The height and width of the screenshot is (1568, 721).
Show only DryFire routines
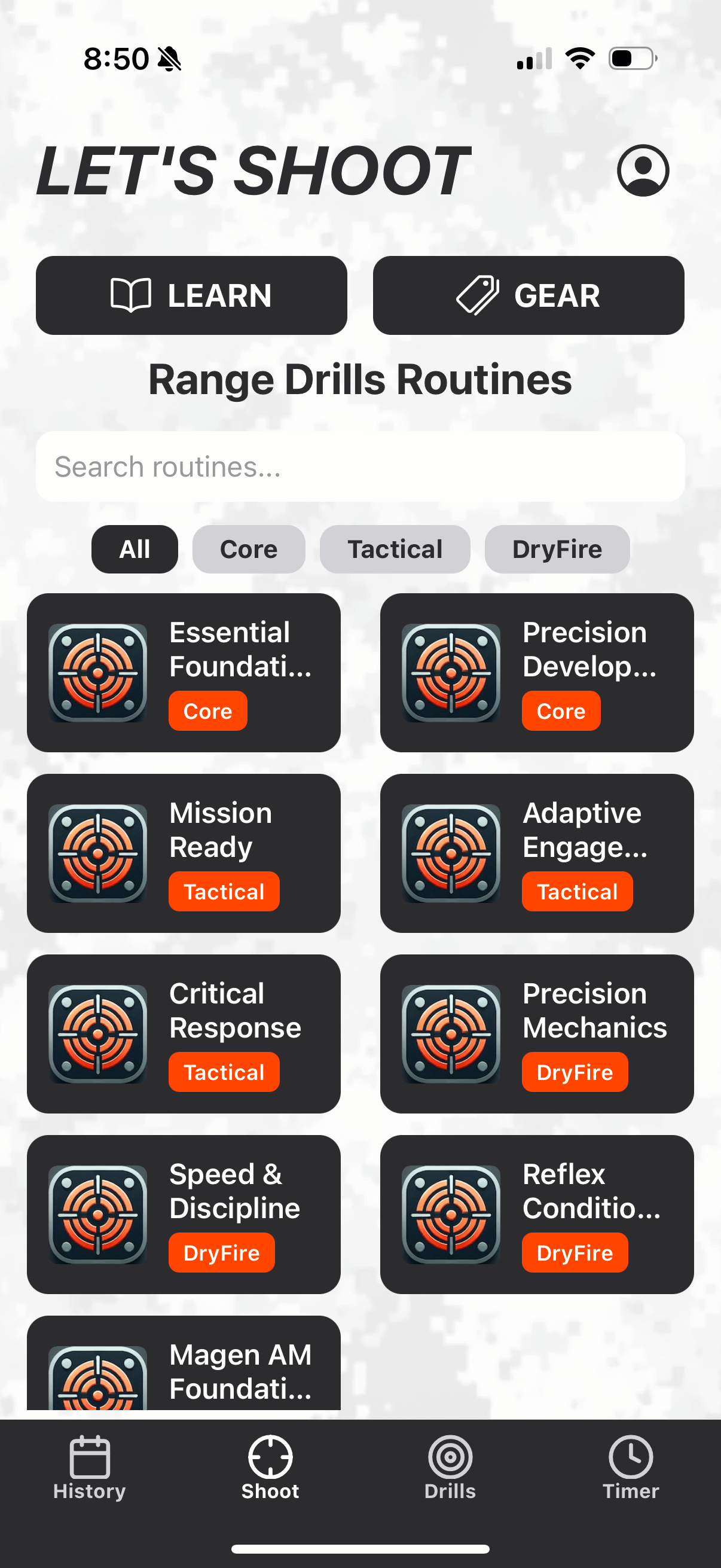tap(557, 549)
